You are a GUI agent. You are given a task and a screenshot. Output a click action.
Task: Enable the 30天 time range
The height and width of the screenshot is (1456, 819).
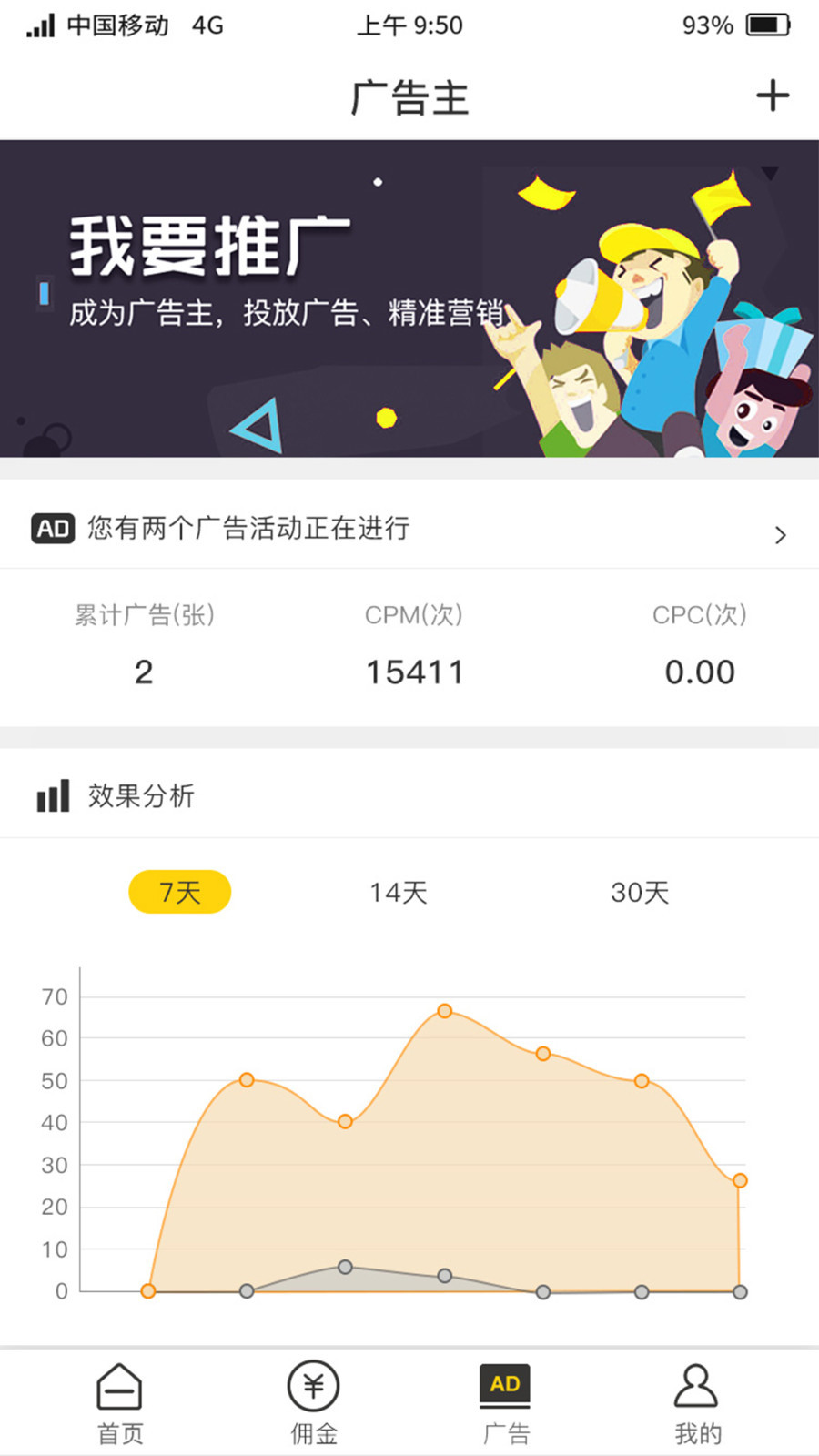(637, 892)
